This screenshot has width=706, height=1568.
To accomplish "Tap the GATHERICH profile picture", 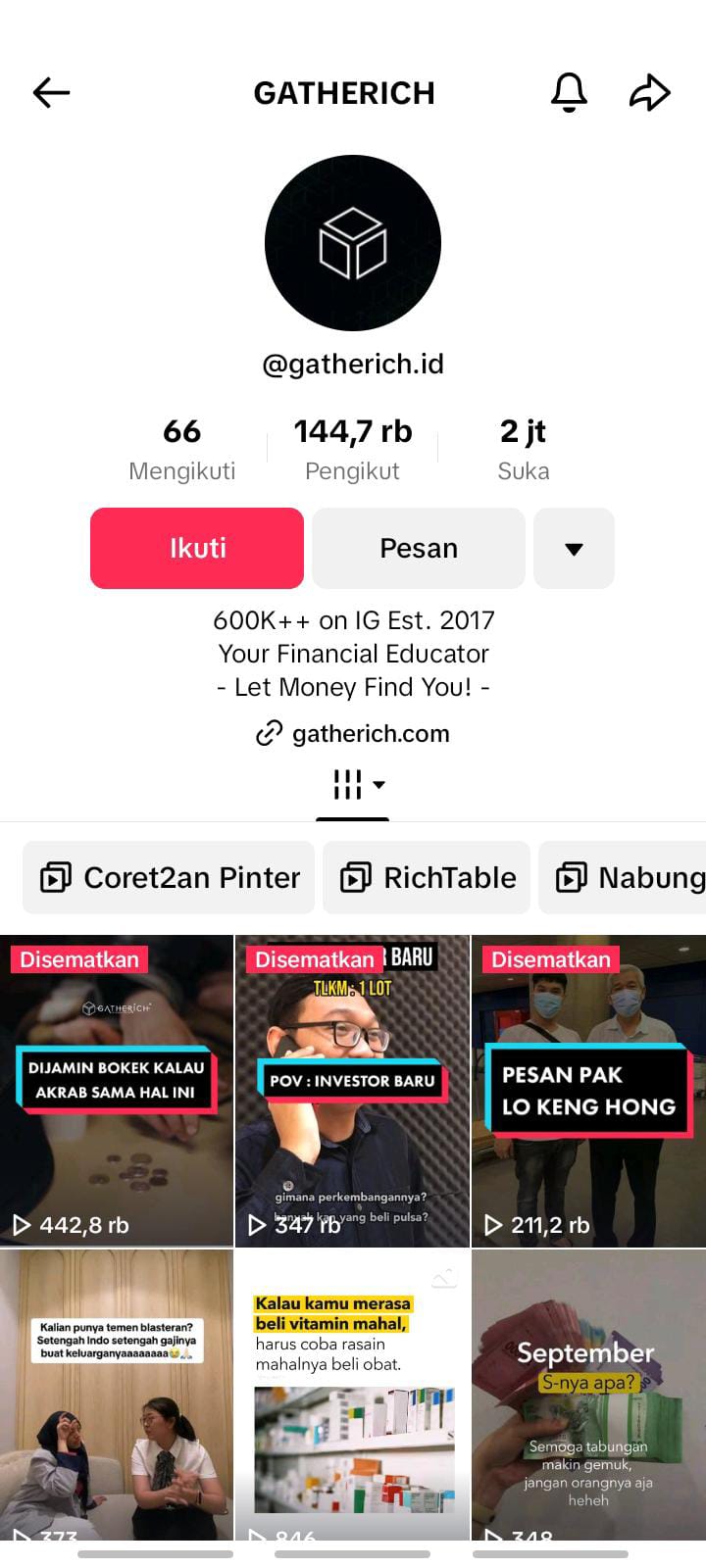I will [353, 243].
